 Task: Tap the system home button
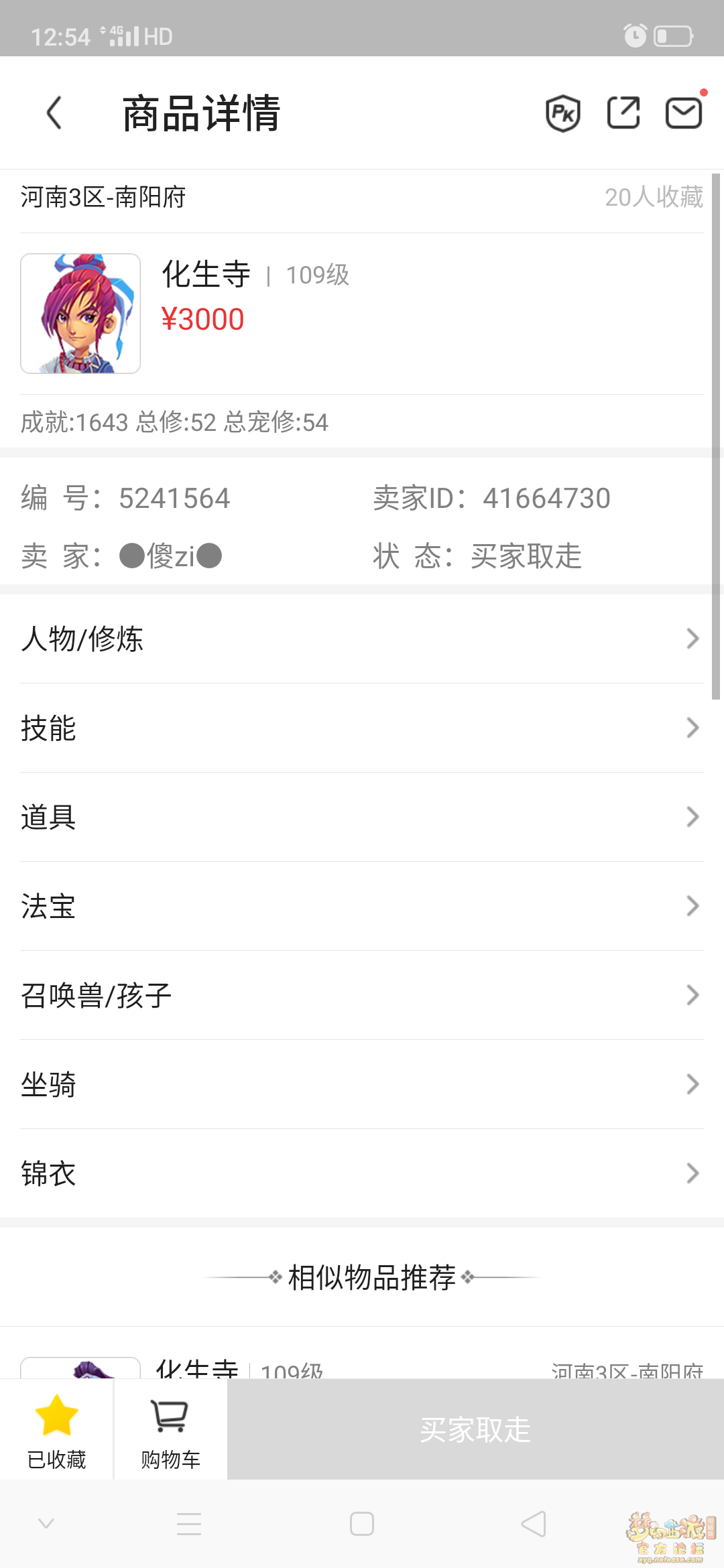click(362, 1524)
